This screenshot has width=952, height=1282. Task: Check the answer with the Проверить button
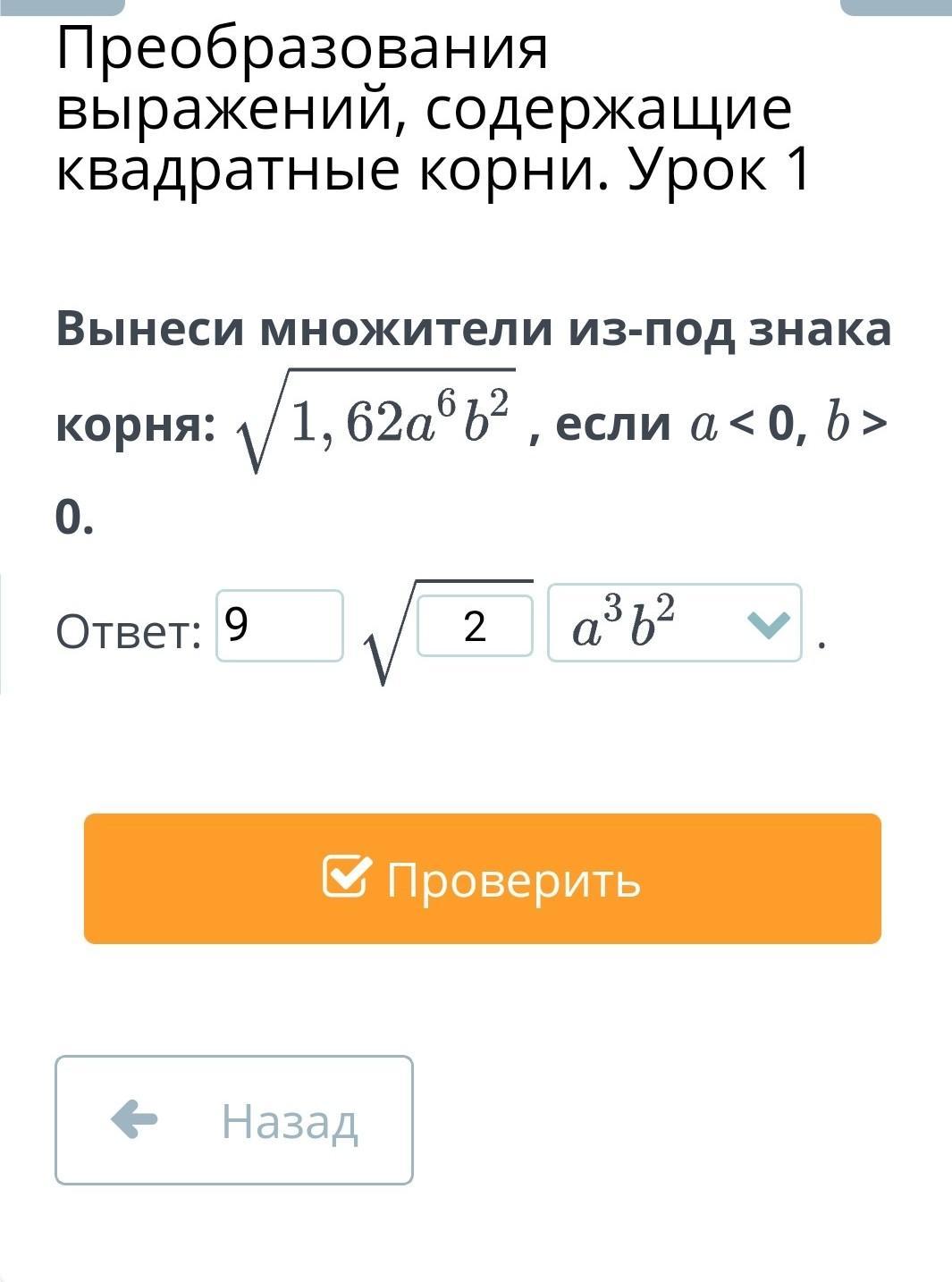(x=483, y=879)
